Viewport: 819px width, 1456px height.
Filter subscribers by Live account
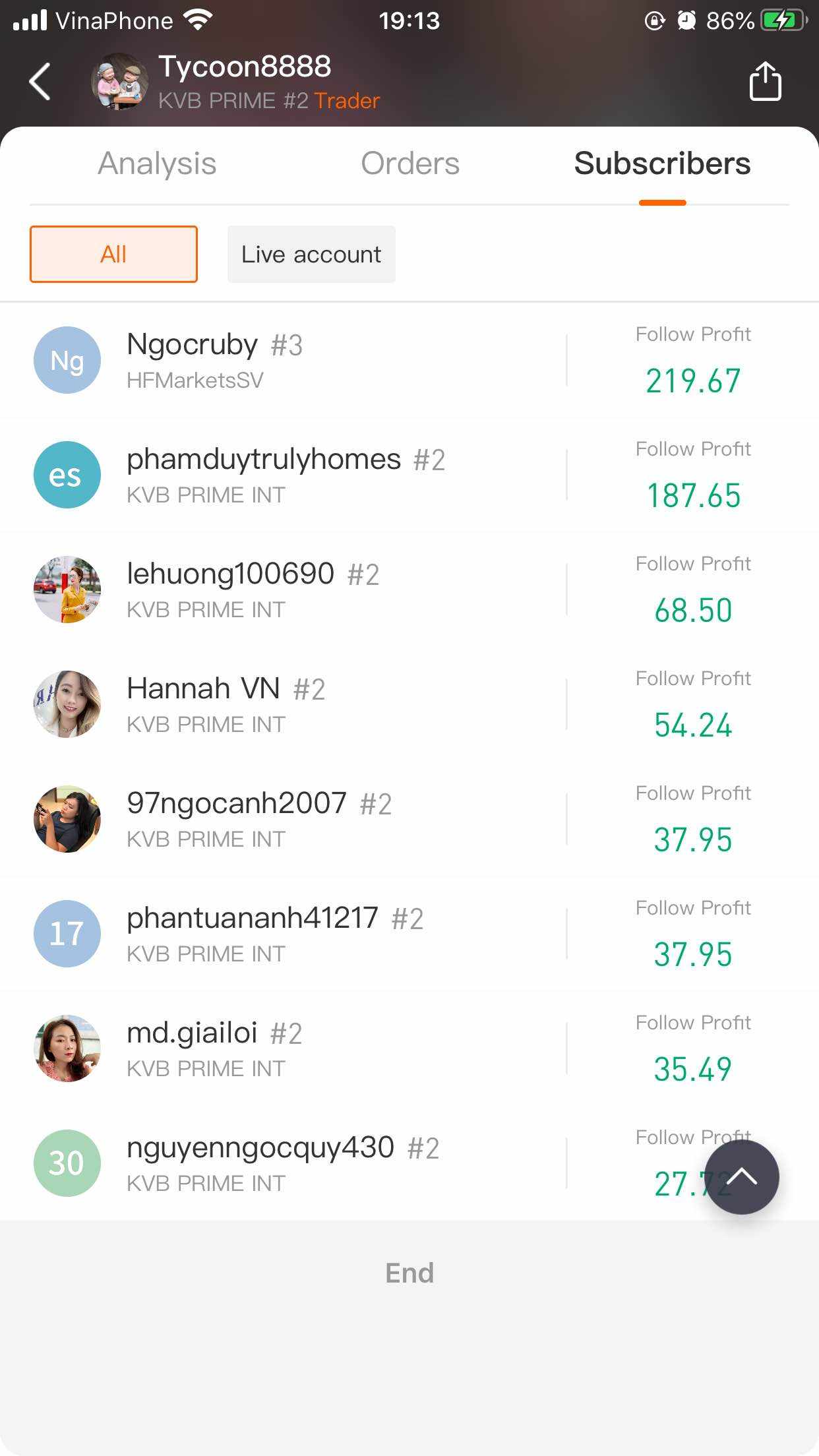[x=311, y=254]
